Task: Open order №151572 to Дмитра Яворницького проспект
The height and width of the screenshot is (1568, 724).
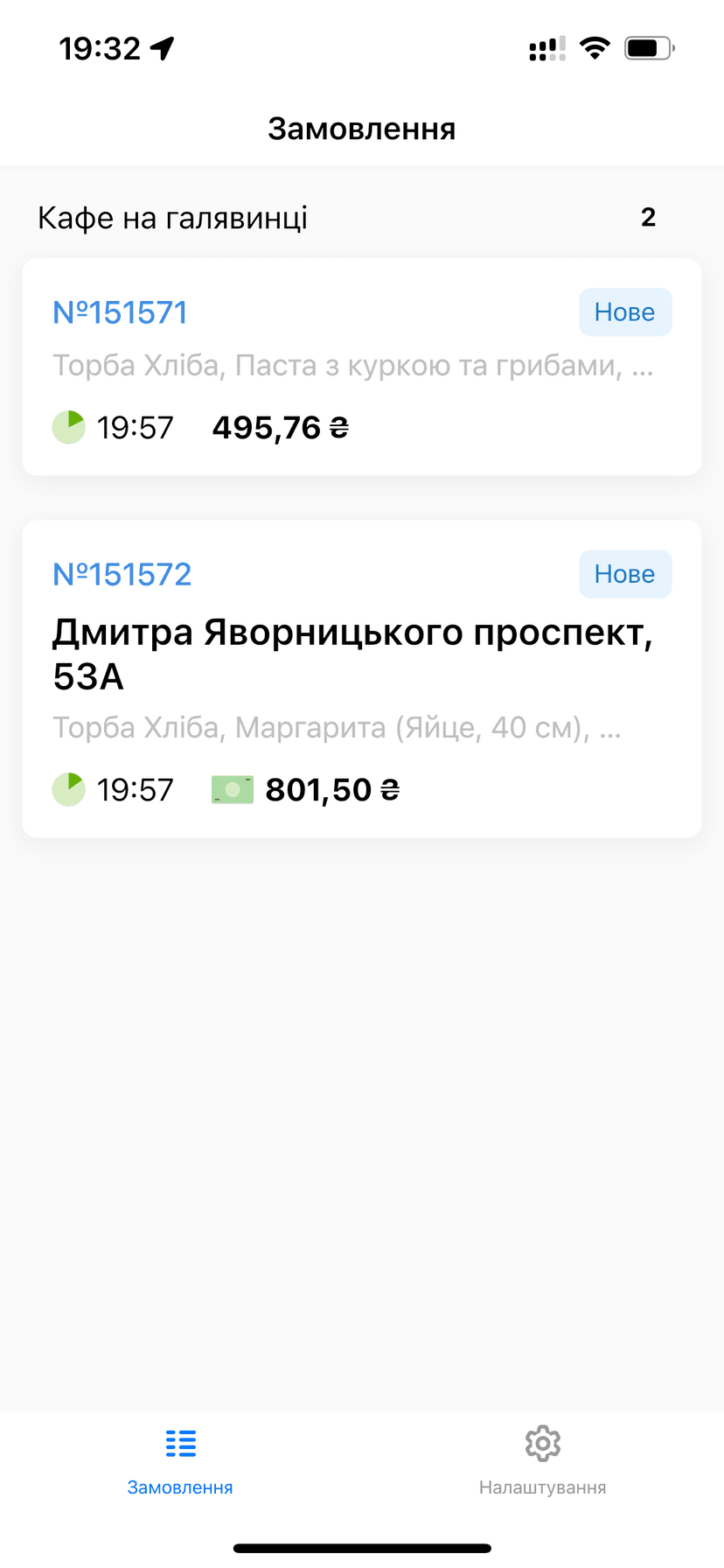Action: click(362, 679)
